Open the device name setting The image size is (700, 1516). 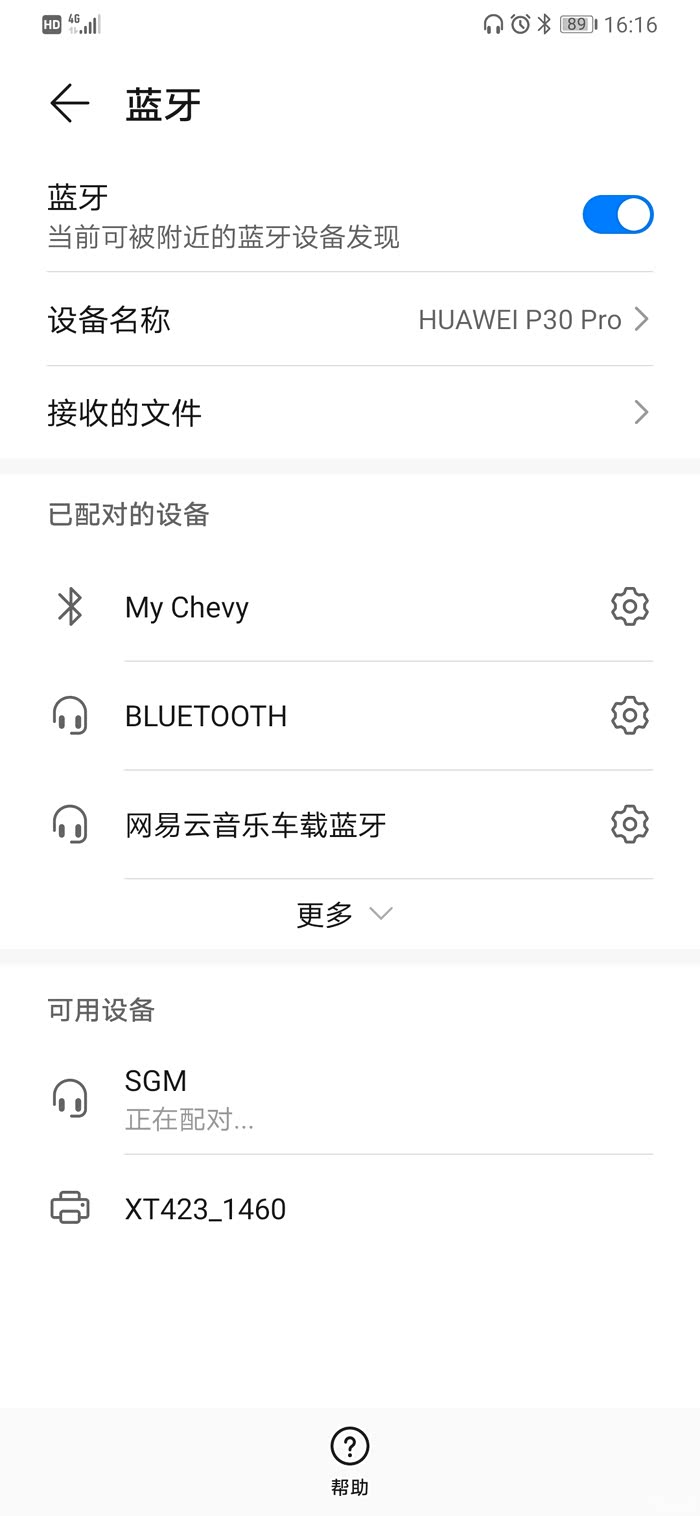(x=350, y=320)
